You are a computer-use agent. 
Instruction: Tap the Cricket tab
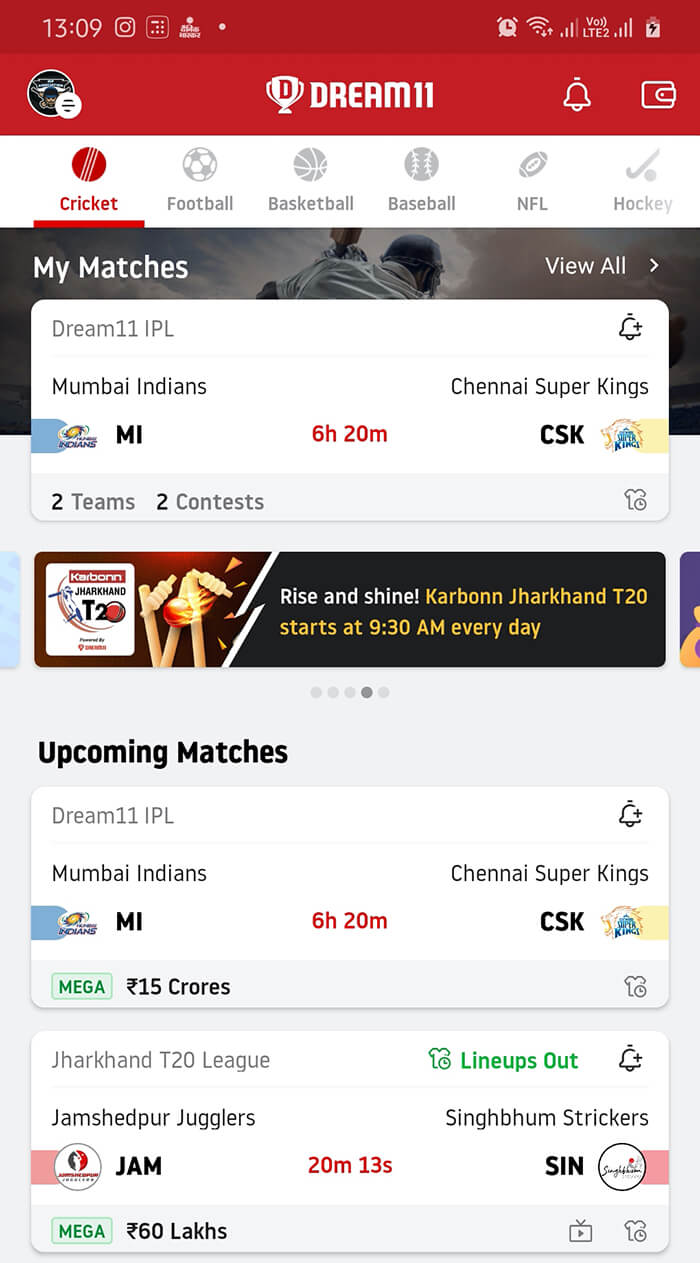89,181
